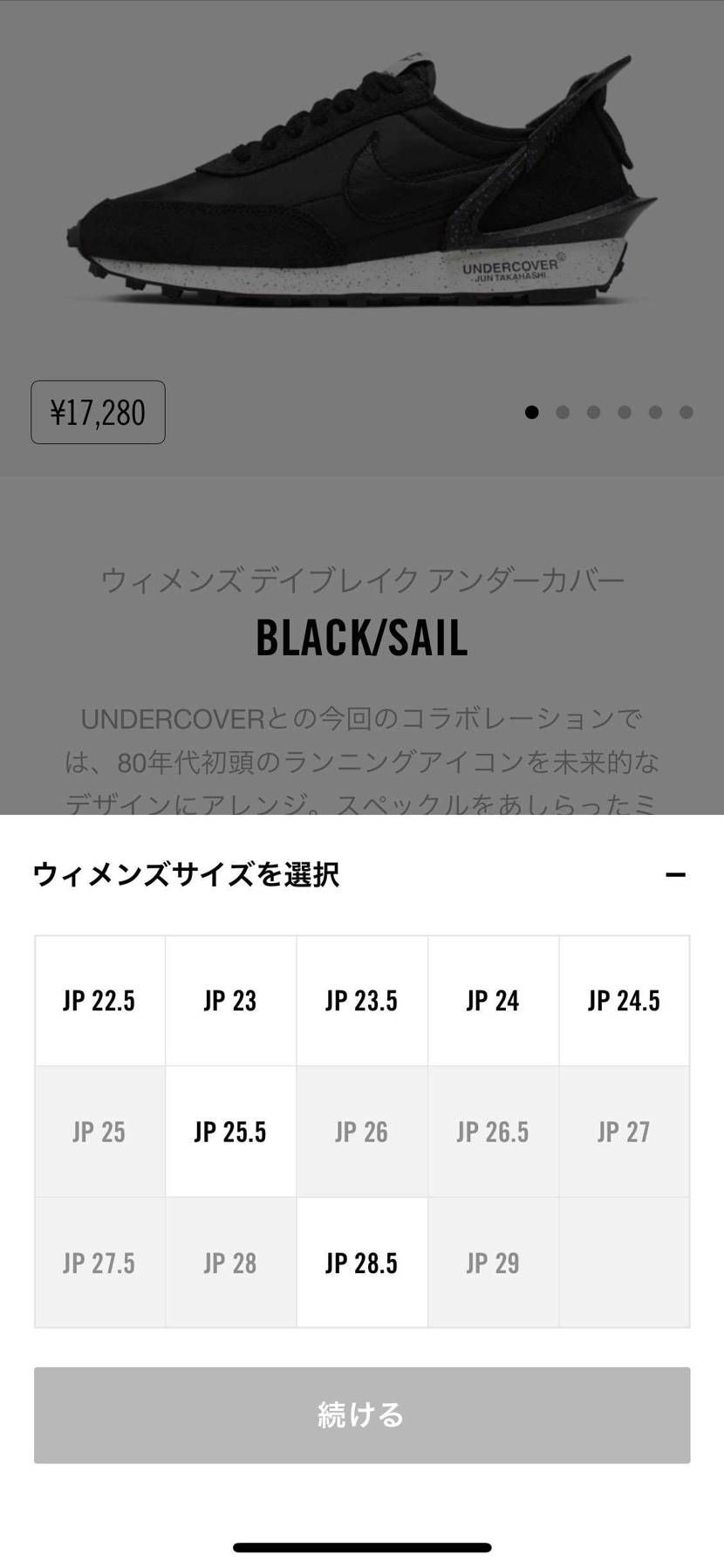Tap the unavailable JP 27 size
Viewport: 724px width, 1568px height.
[624, 1132]
